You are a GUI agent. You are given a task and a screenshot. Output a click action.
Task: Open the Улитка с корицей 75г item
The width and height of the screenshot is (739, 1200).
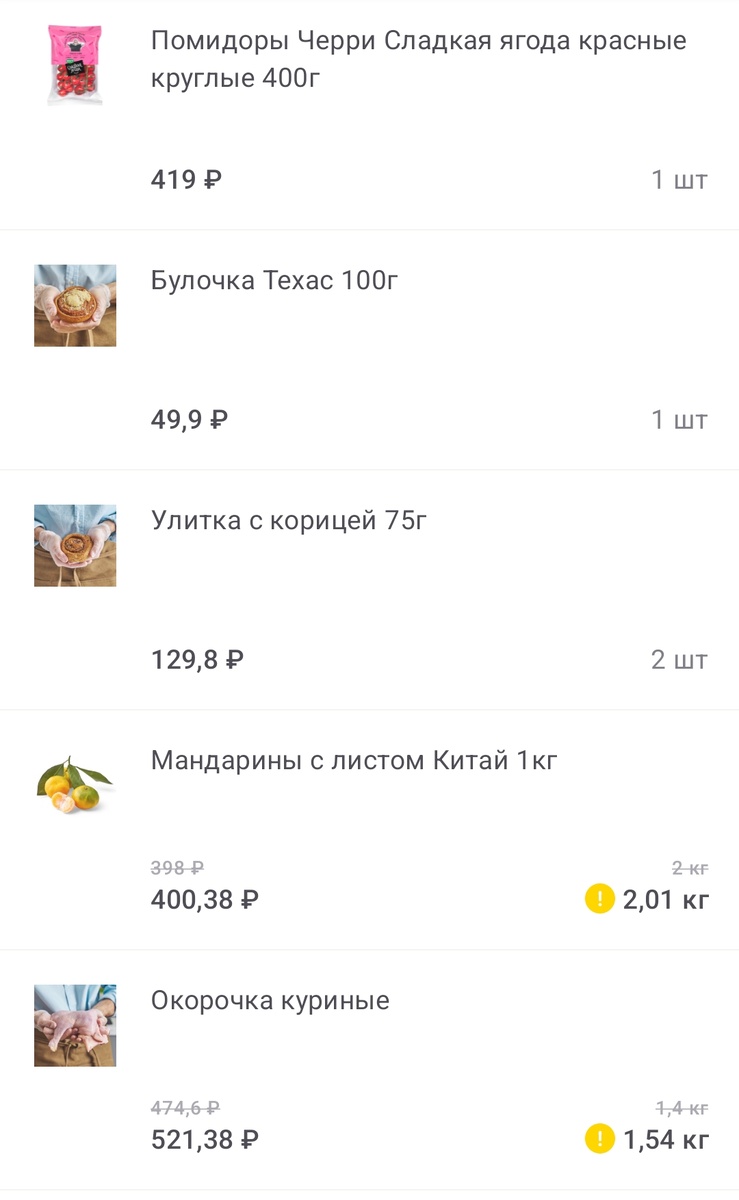tap(286, 520)
